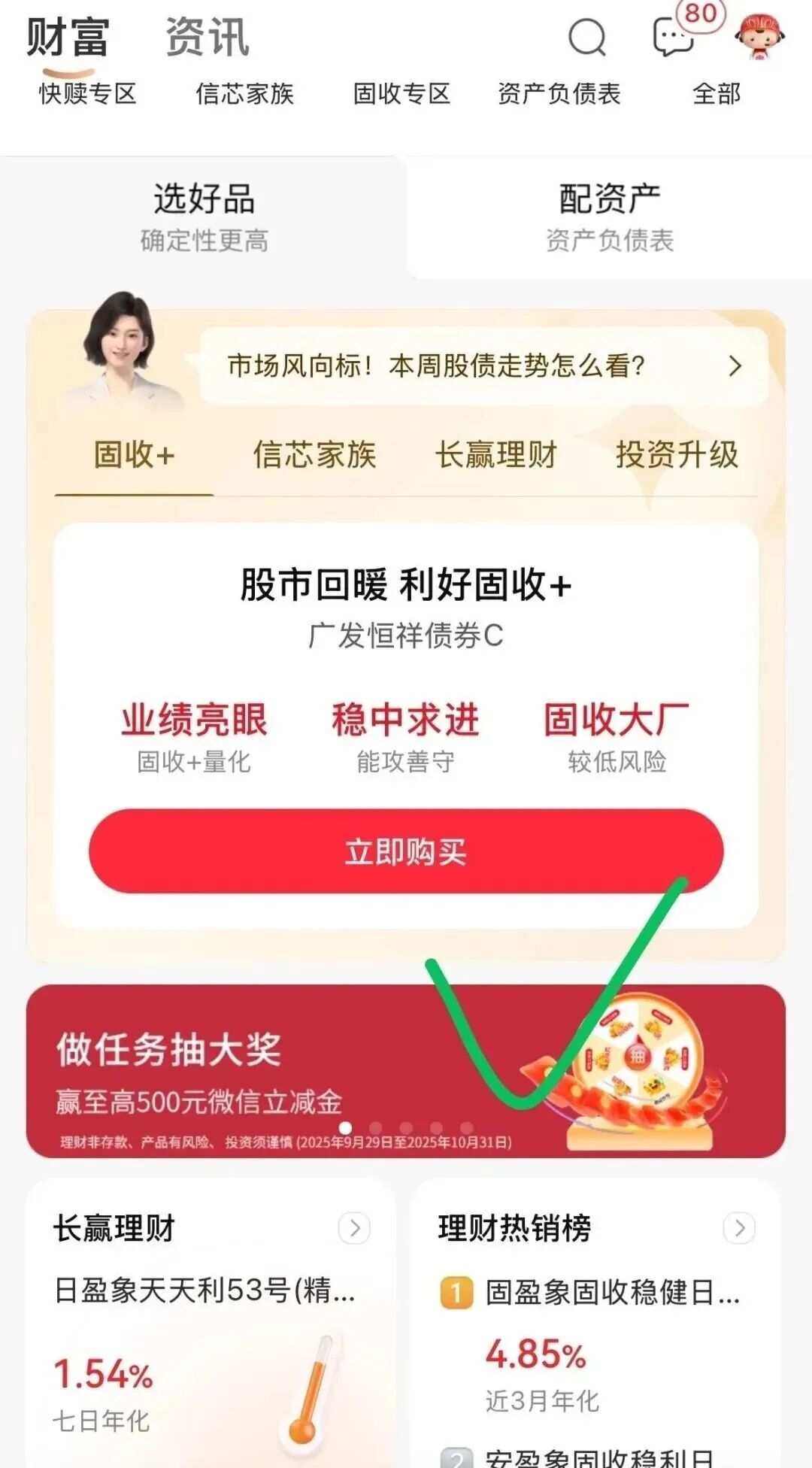This screenshot has height=1468, width=812.
Task: Open messages with 80 badge
Action: 673,38
